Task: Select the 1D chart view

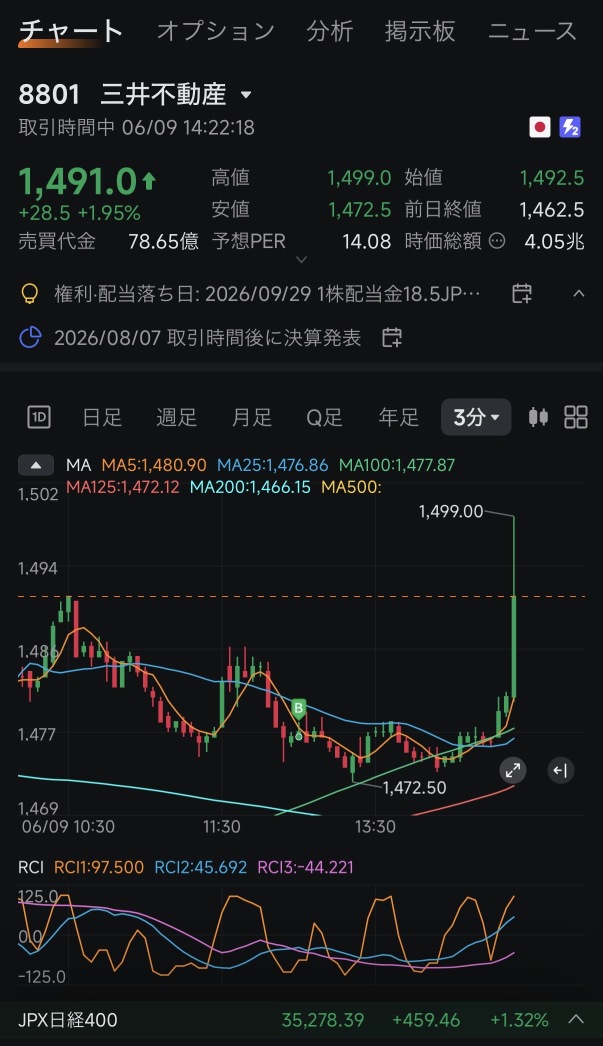Action: pyautogui.click(x=39, y=418)
